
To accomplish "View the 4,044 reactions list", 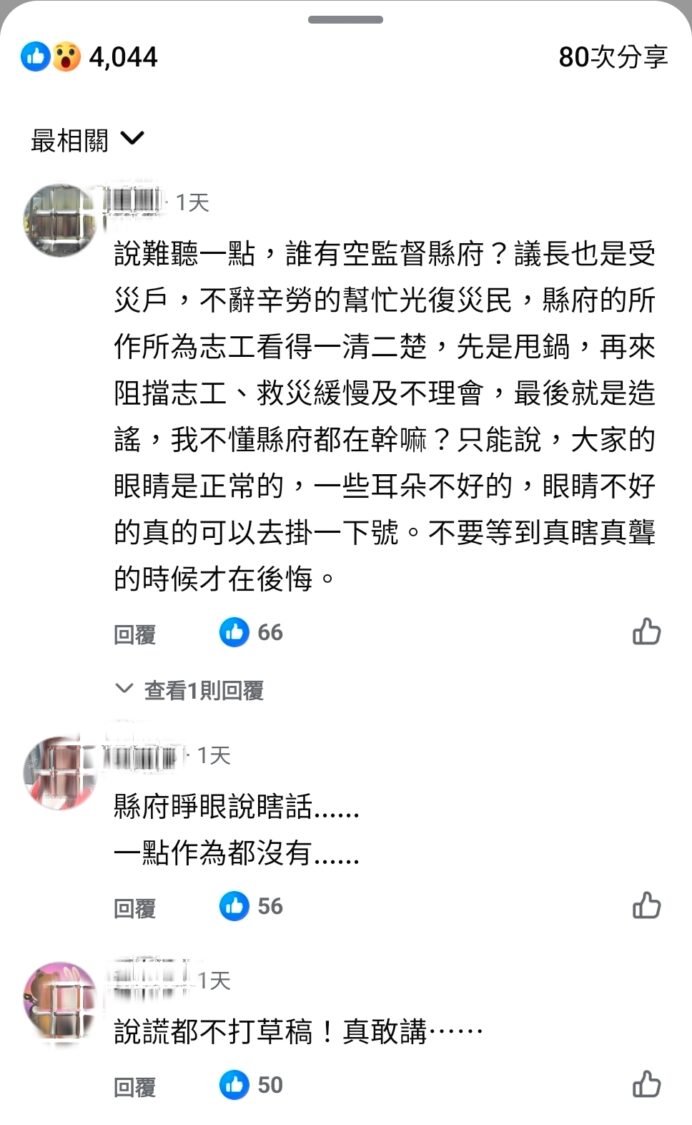I will tap(90, 57).
